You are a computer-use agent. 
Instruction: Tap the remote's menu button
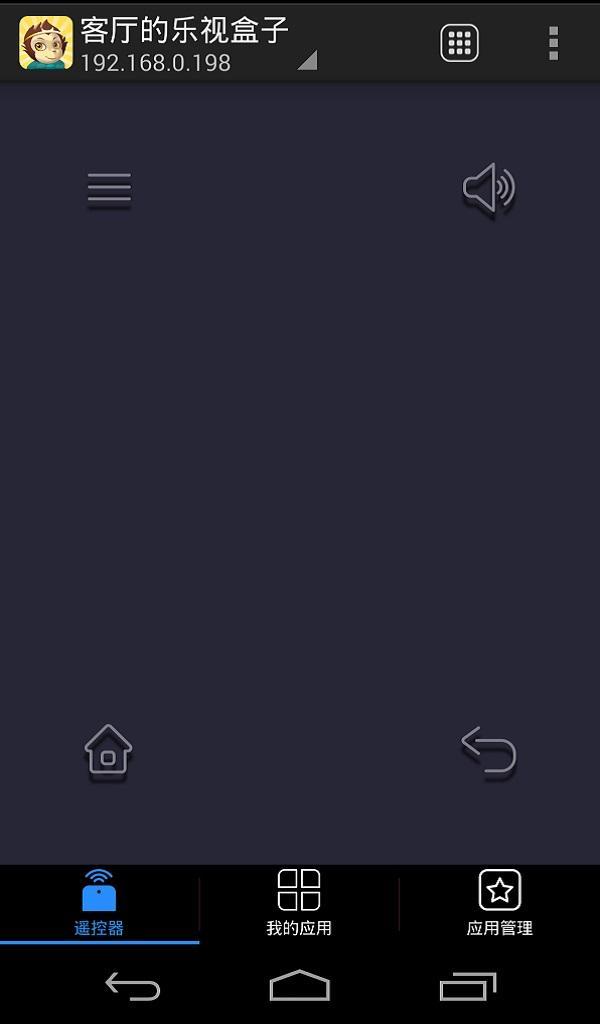(109, 189)
